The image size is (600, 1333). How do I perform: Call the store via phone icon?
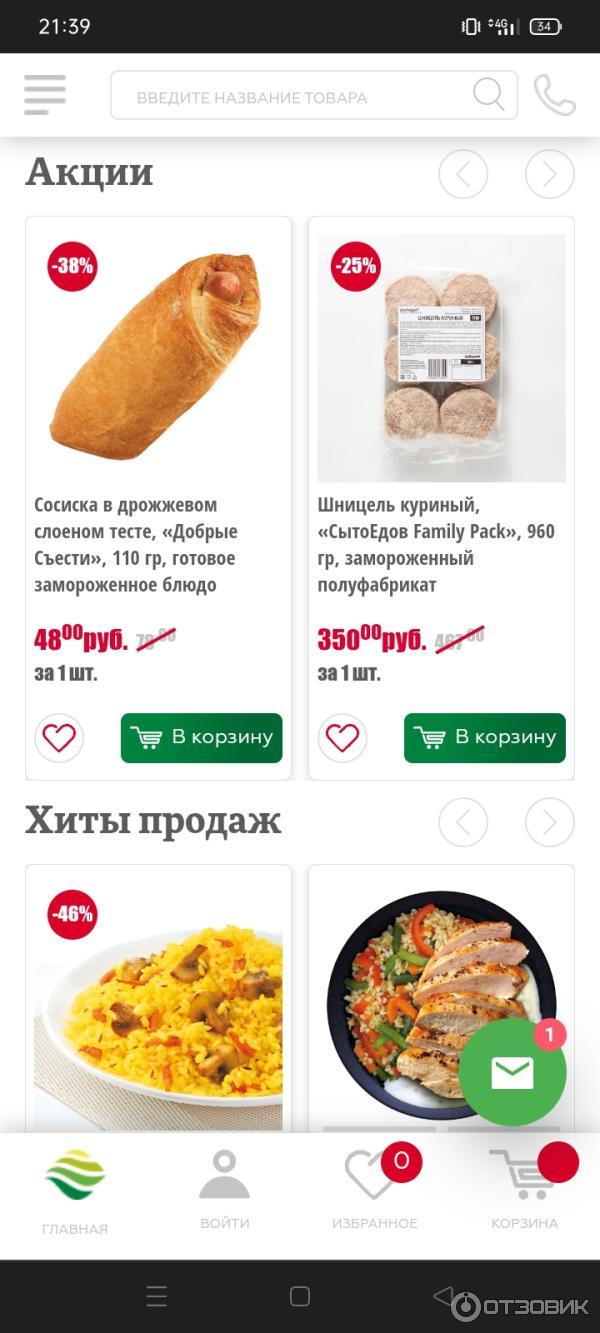click(x=554, y=96)
